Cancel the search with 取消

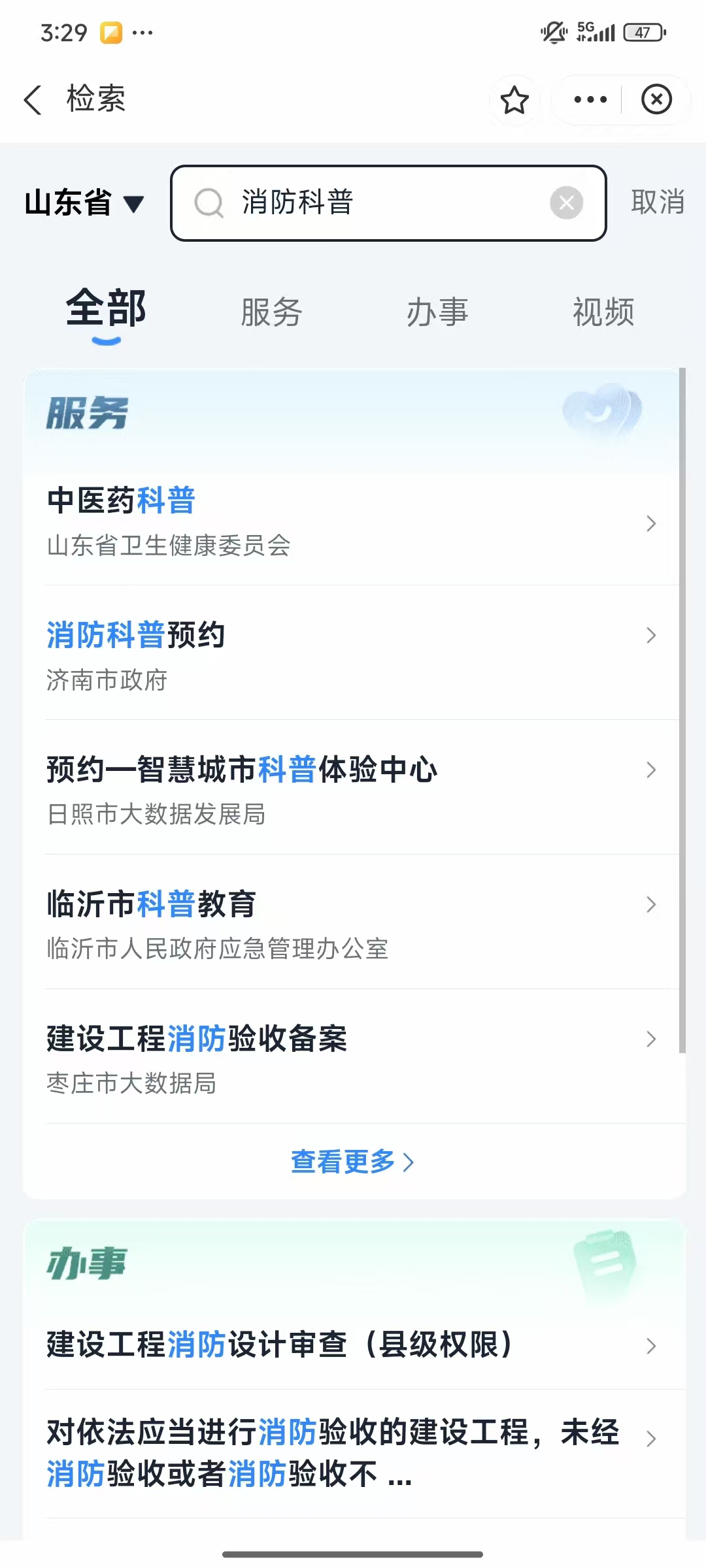point(657,203)
